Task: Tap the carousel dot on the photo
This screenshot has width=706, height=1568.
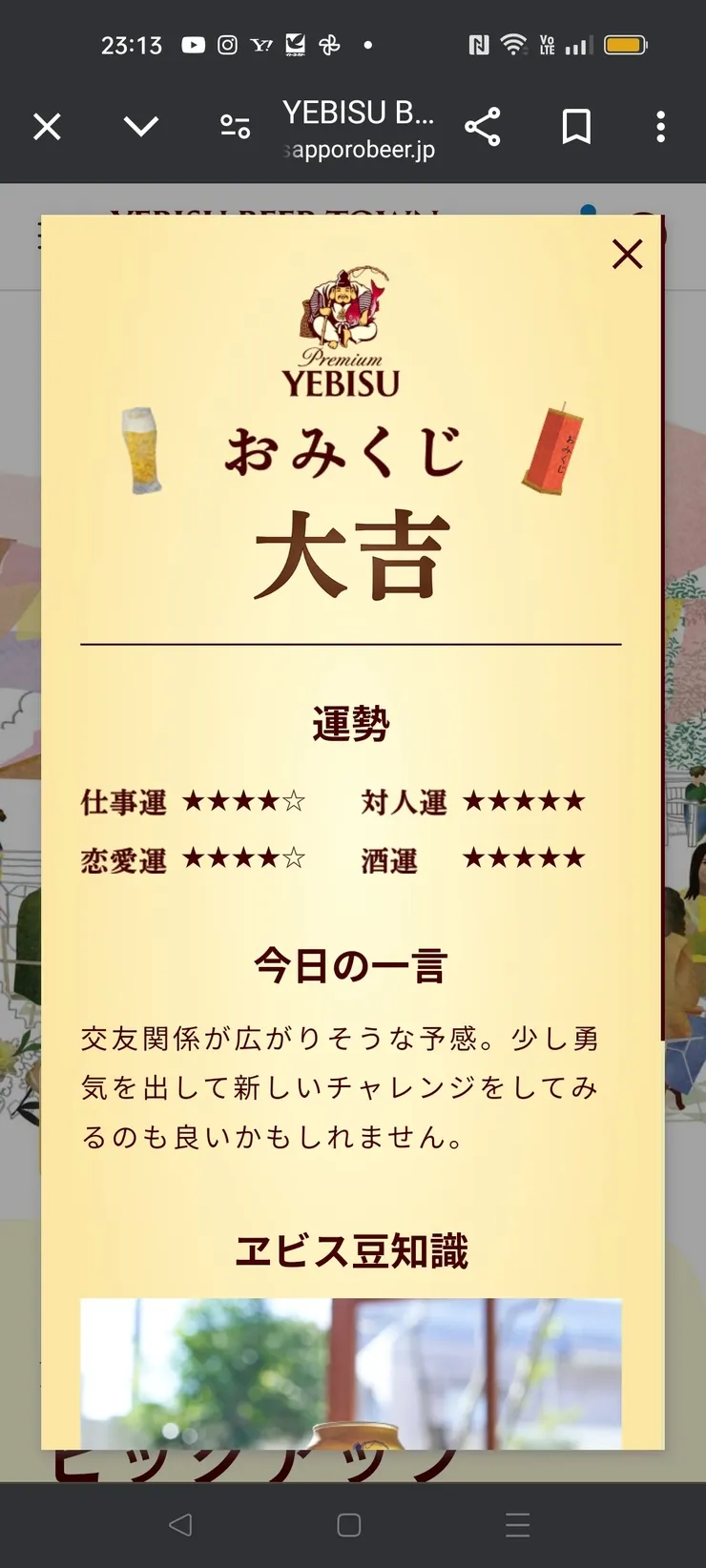Action: [x=170, y=1431]
